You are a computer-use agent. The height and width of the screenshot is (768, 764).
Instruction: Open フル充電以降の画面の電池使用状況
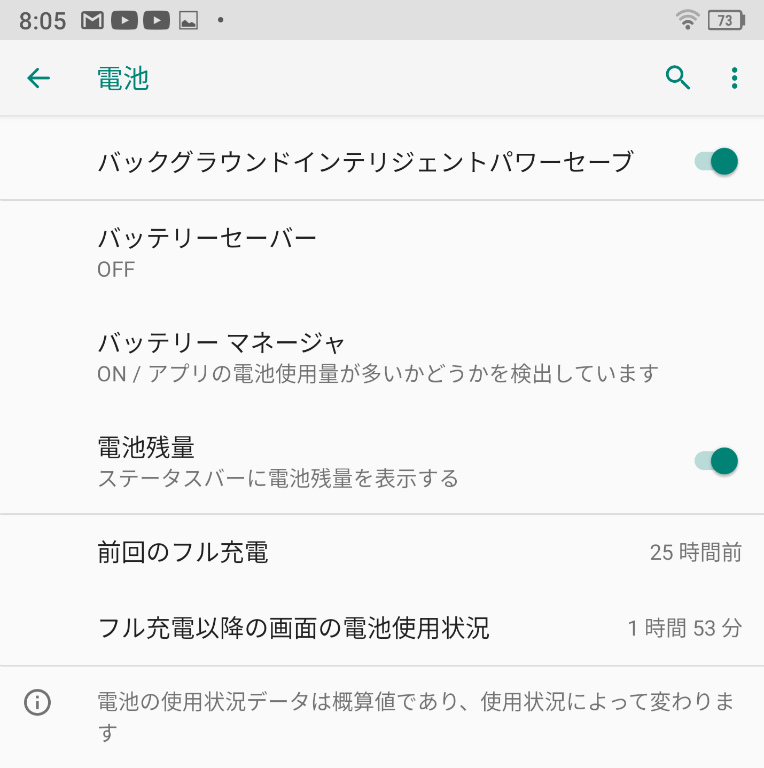(380, 628)
